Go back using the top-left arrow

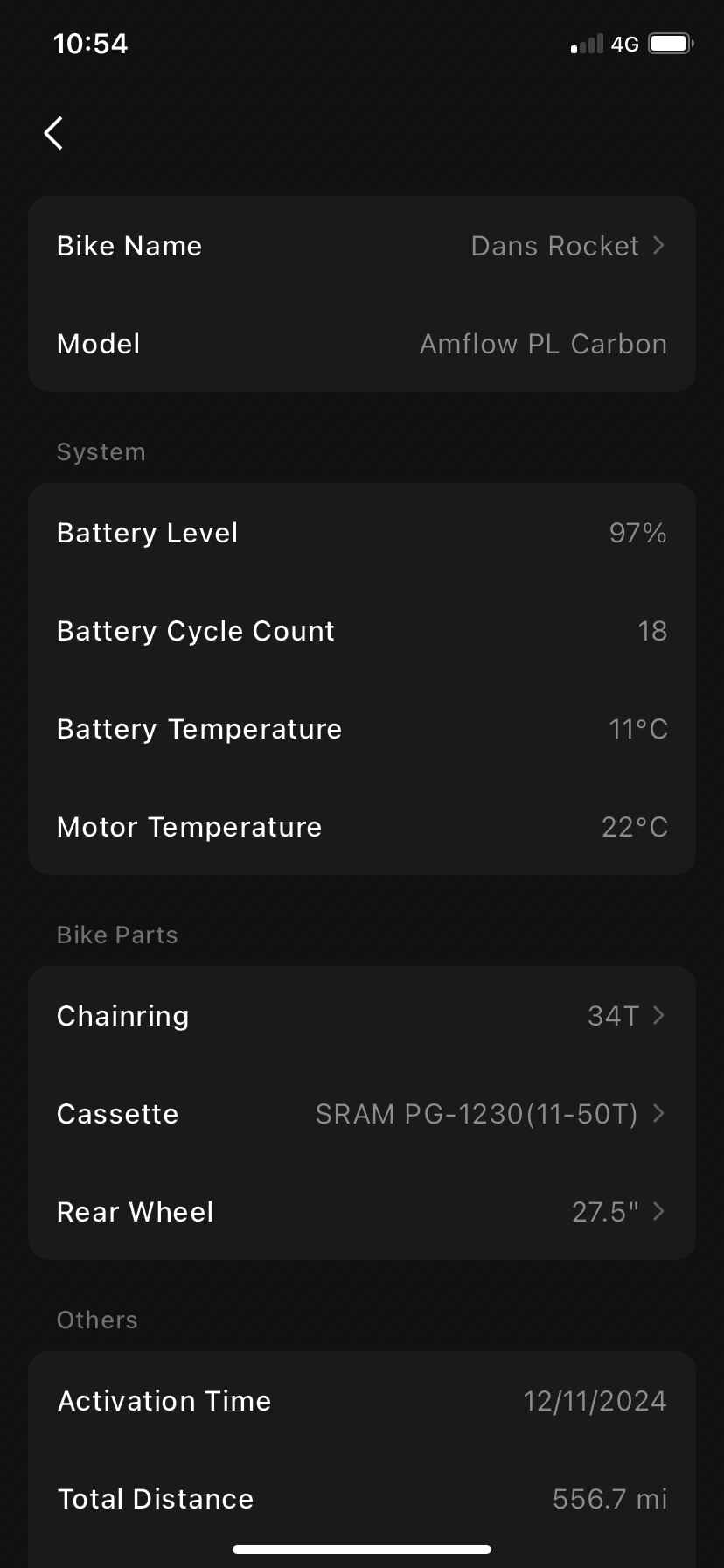pyautogui.click(x=53, y=133)
